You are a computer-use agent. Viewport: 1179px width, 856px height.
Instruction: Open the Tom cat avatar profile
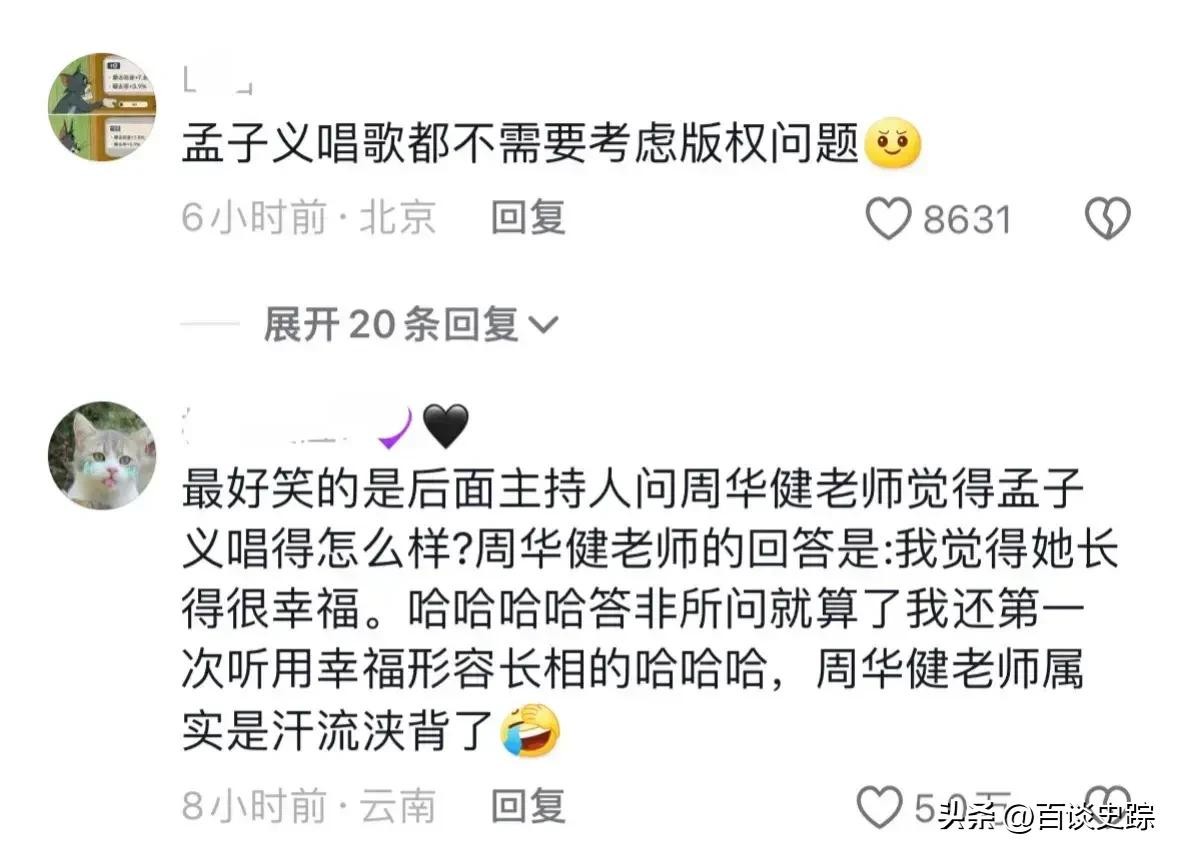point(102,108)
